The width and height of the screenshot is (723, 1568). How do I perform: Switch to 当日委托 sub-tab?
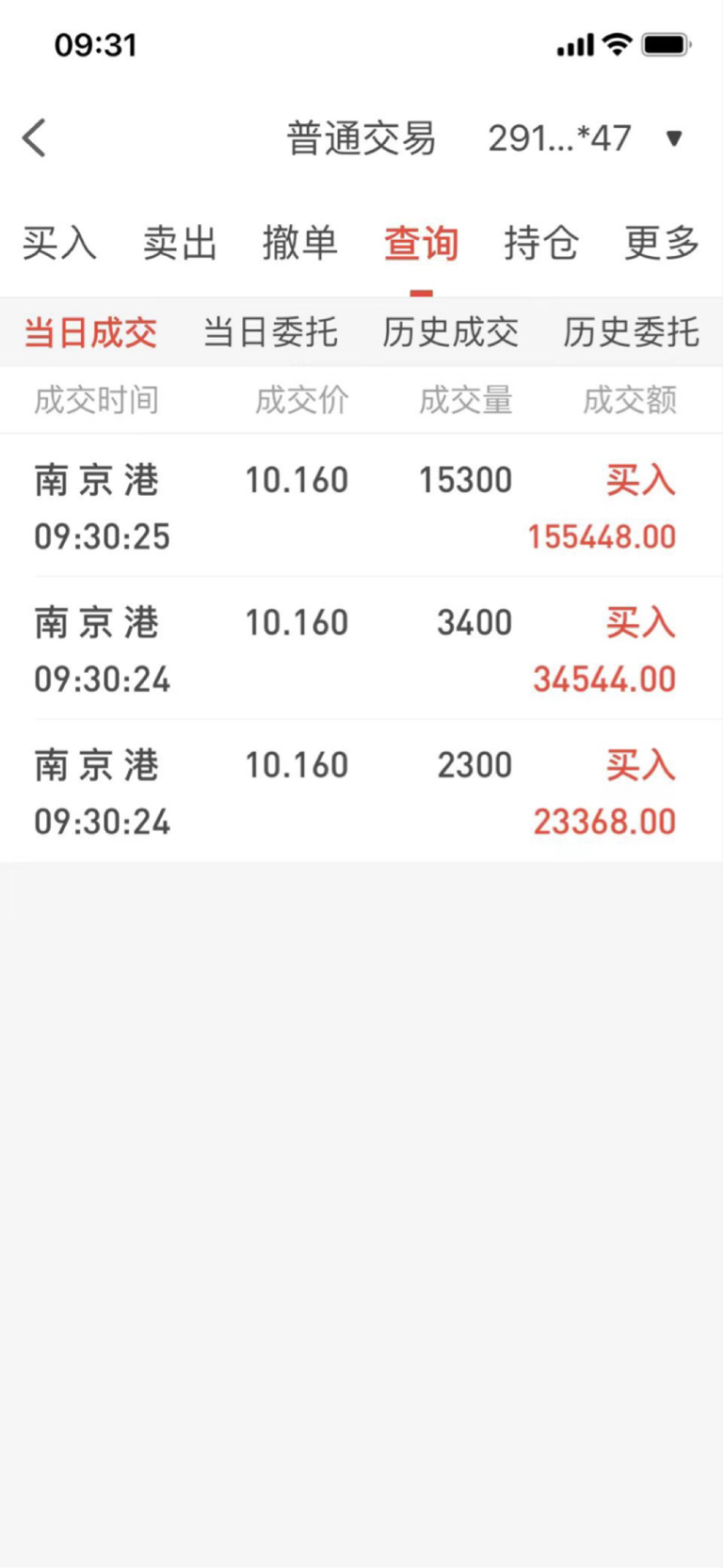coord(270,332)
